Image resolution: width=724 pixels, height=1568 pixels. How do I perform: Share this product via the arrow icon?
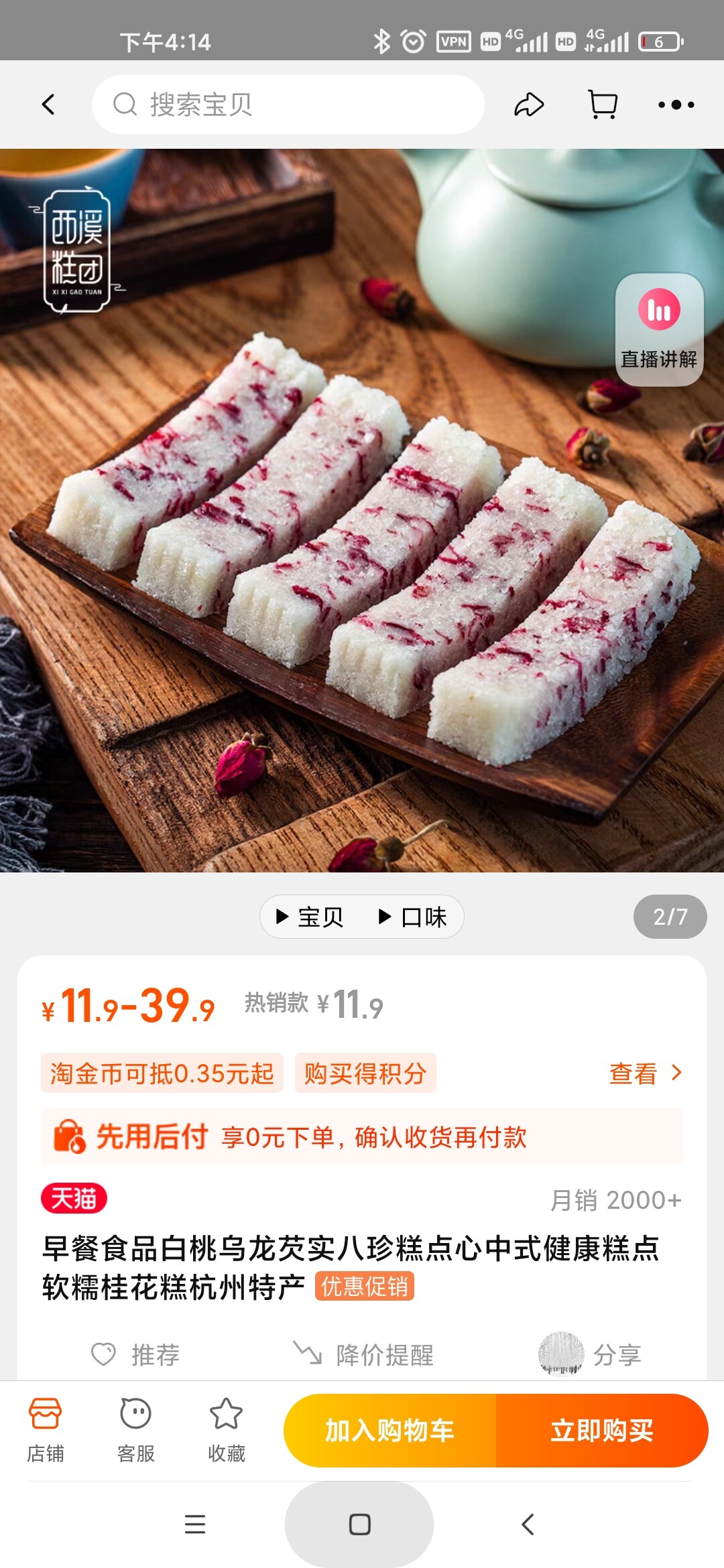tap(529, 105)
